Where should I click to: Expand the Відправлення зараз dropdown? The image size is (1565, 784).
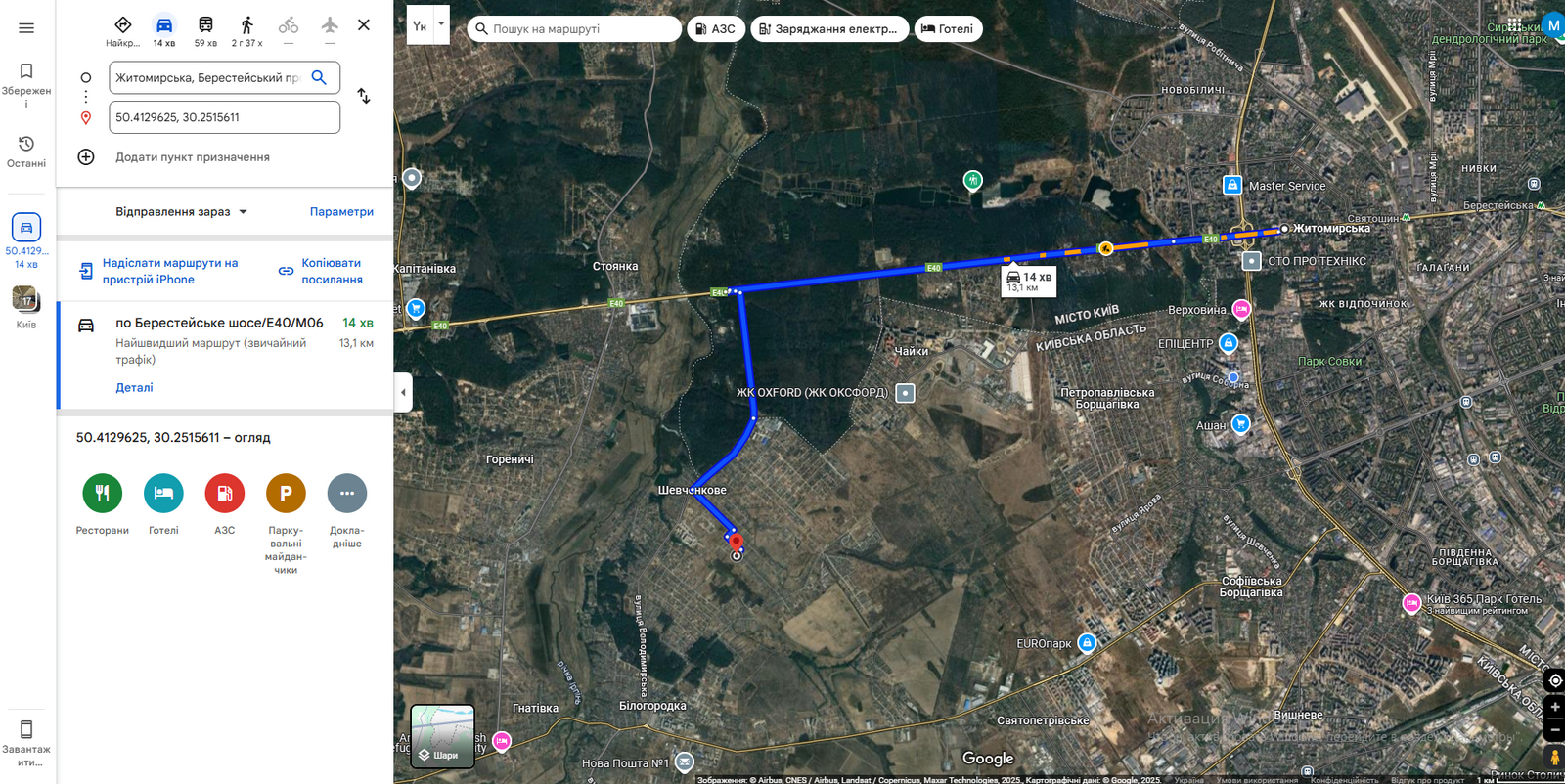[182, 212]
